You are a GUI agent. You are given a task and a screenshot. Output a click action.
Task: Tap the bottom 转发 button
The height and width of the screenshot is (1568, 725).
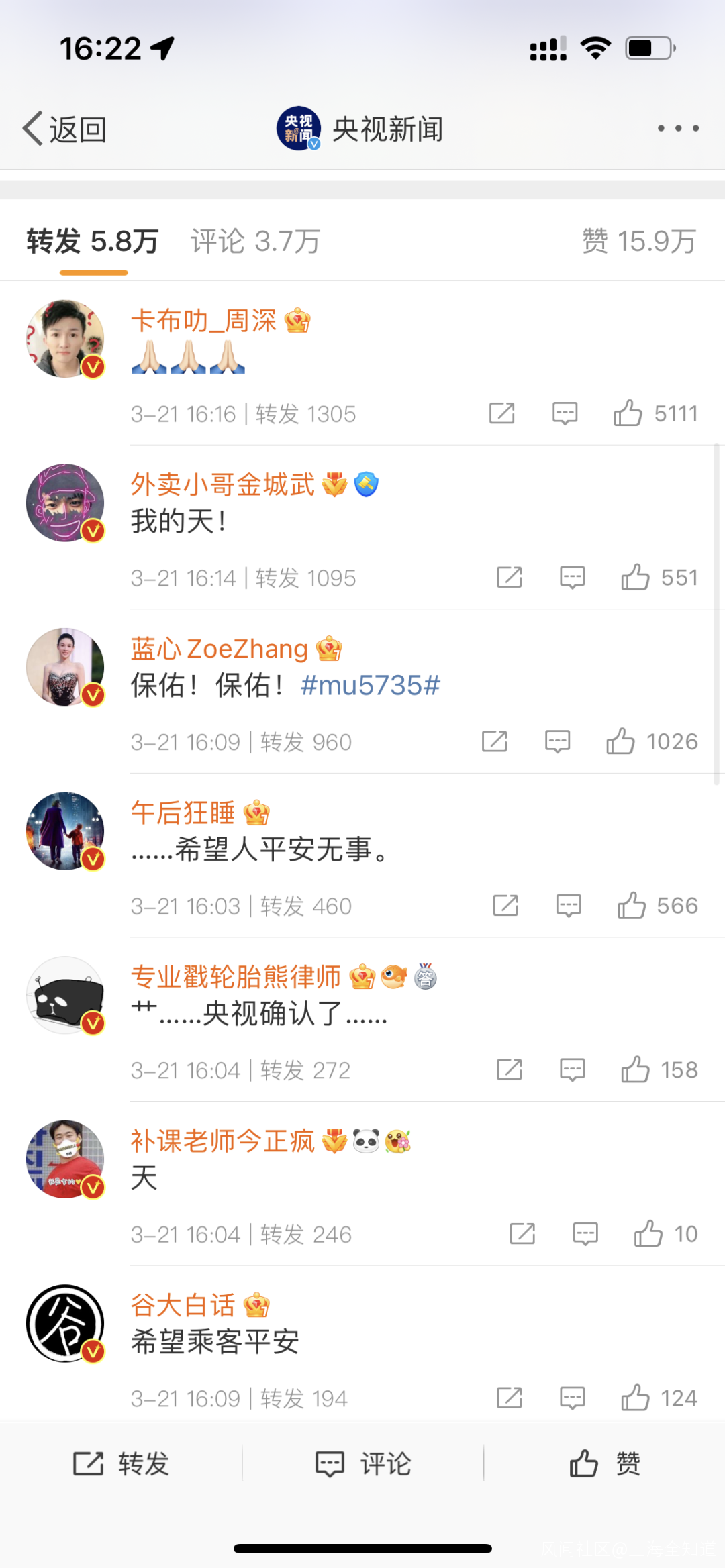pyautogui.click(x=121, y=1463)
